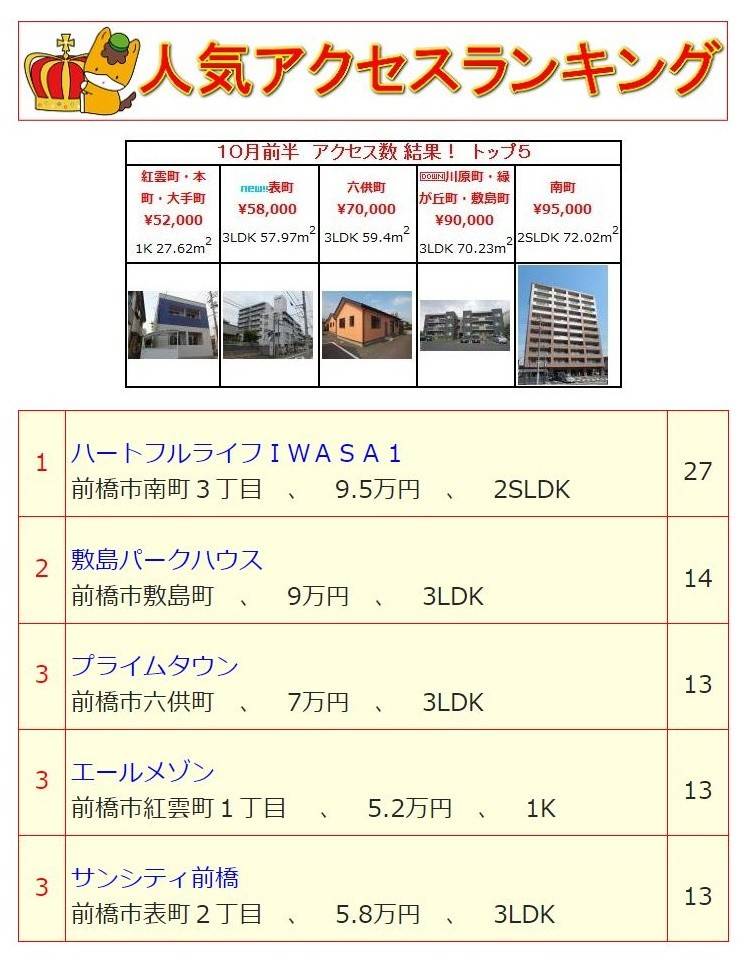Screen dimensions: 748x960
Task: Open the 敷島パークハウス property link
Action: click(x=167, y=560)
